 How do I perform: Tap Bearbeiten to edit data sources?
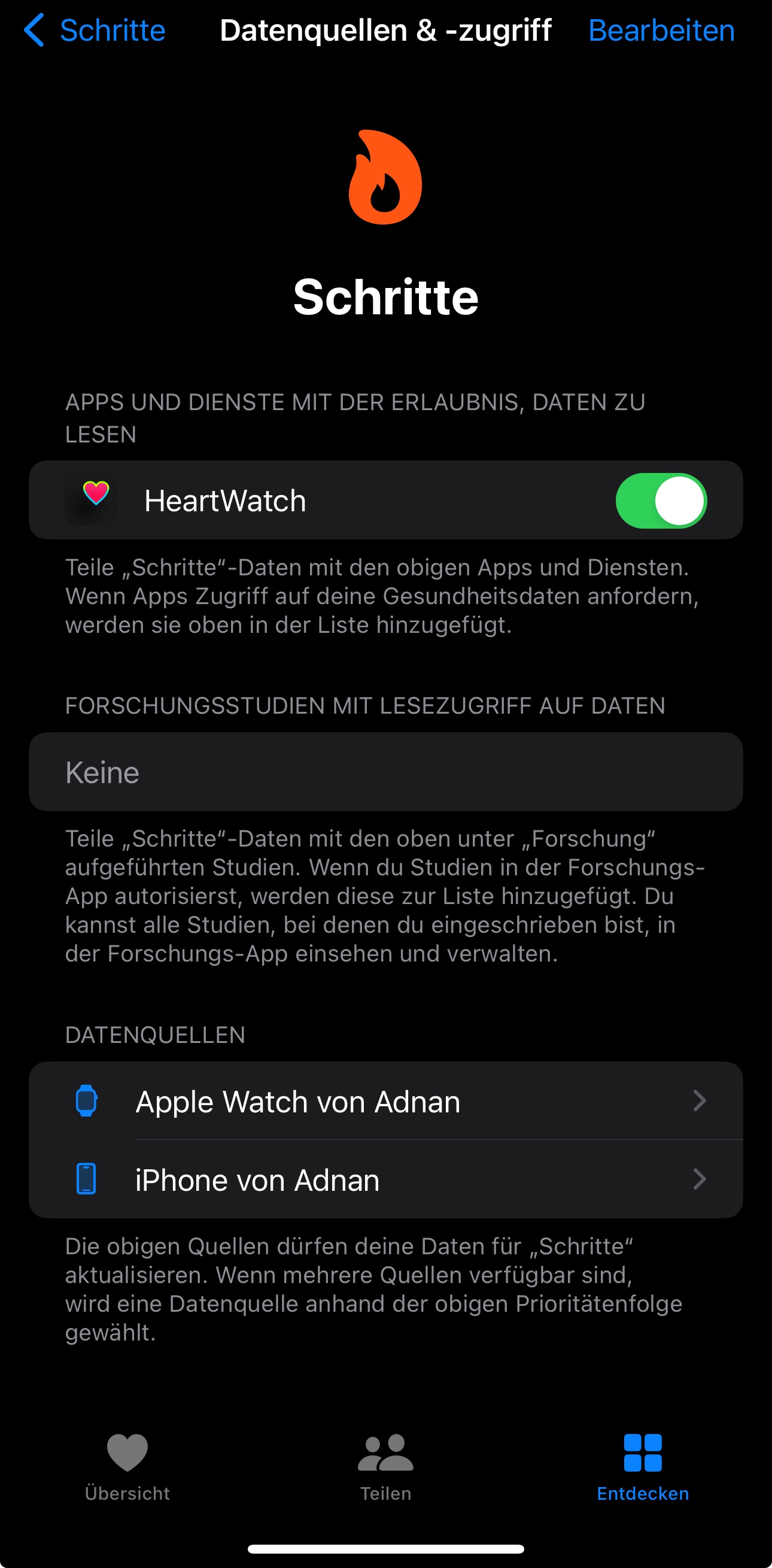point(661,31)
